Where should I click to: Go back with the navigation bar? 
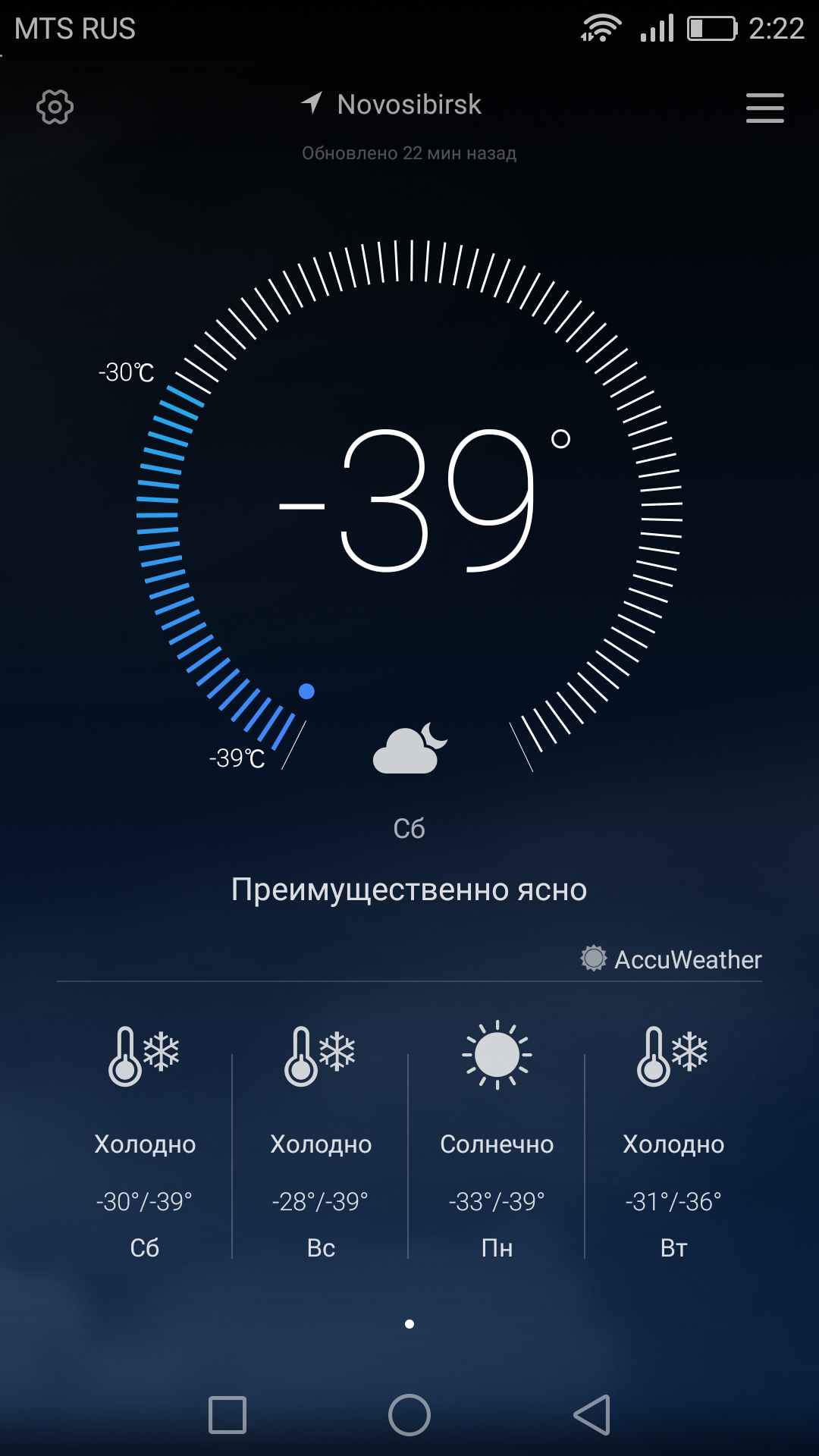click(x=592, y=1415)
